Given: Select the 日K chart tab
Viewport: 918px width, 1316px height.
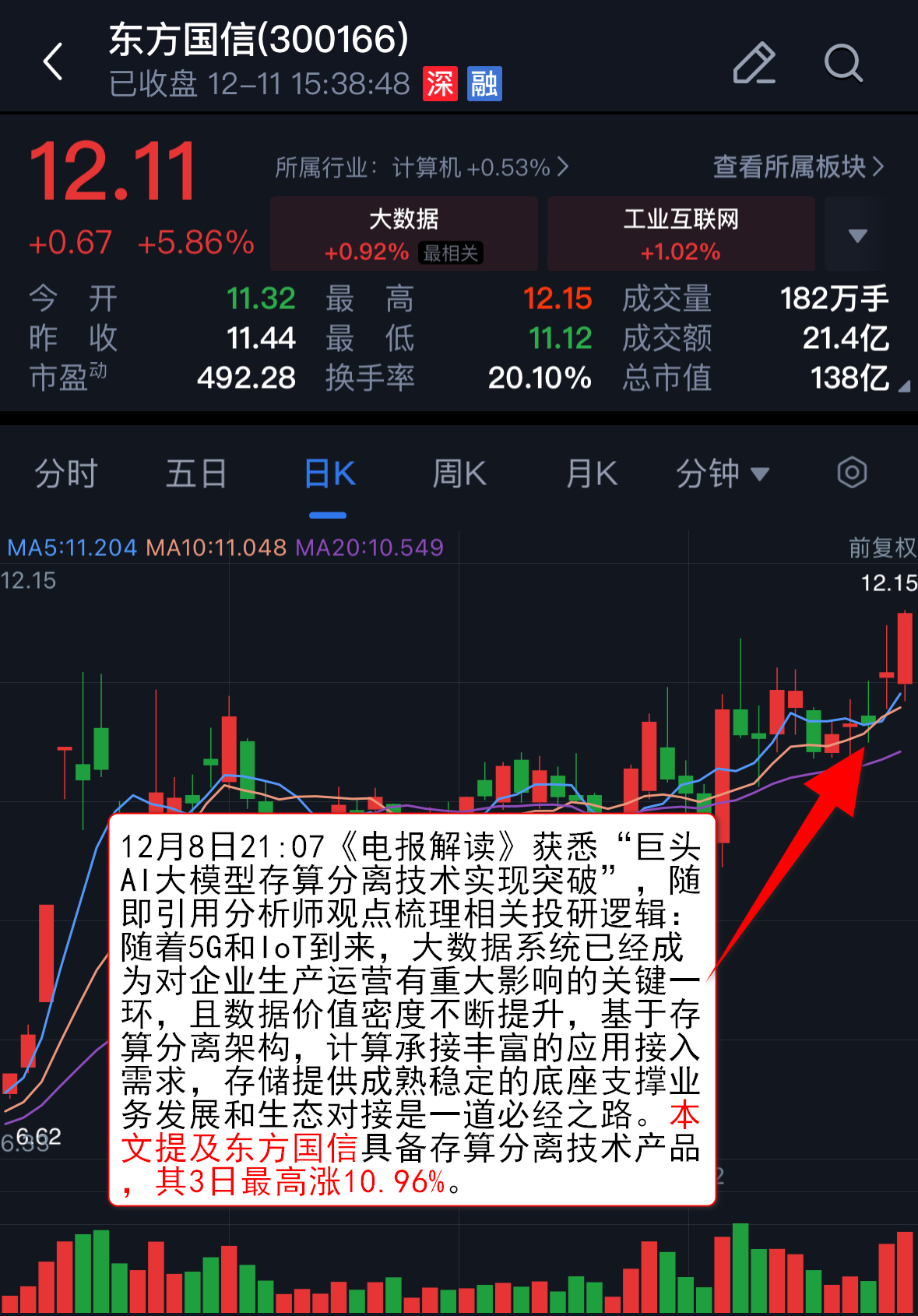Looking at the screenshot, I should tap(329, 473).
